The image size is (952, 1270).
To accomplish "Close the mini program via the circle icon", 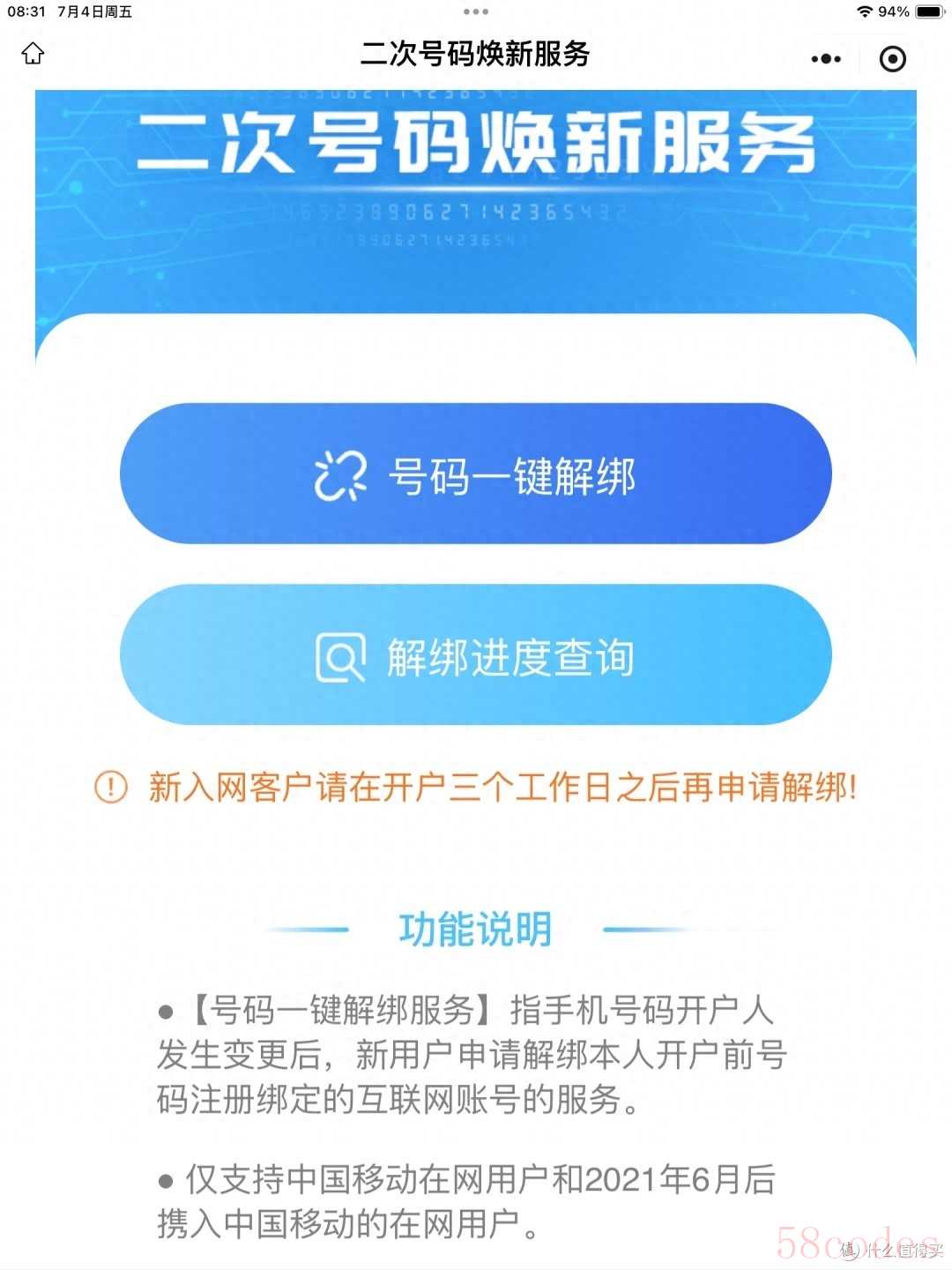I will coord(892,59).
